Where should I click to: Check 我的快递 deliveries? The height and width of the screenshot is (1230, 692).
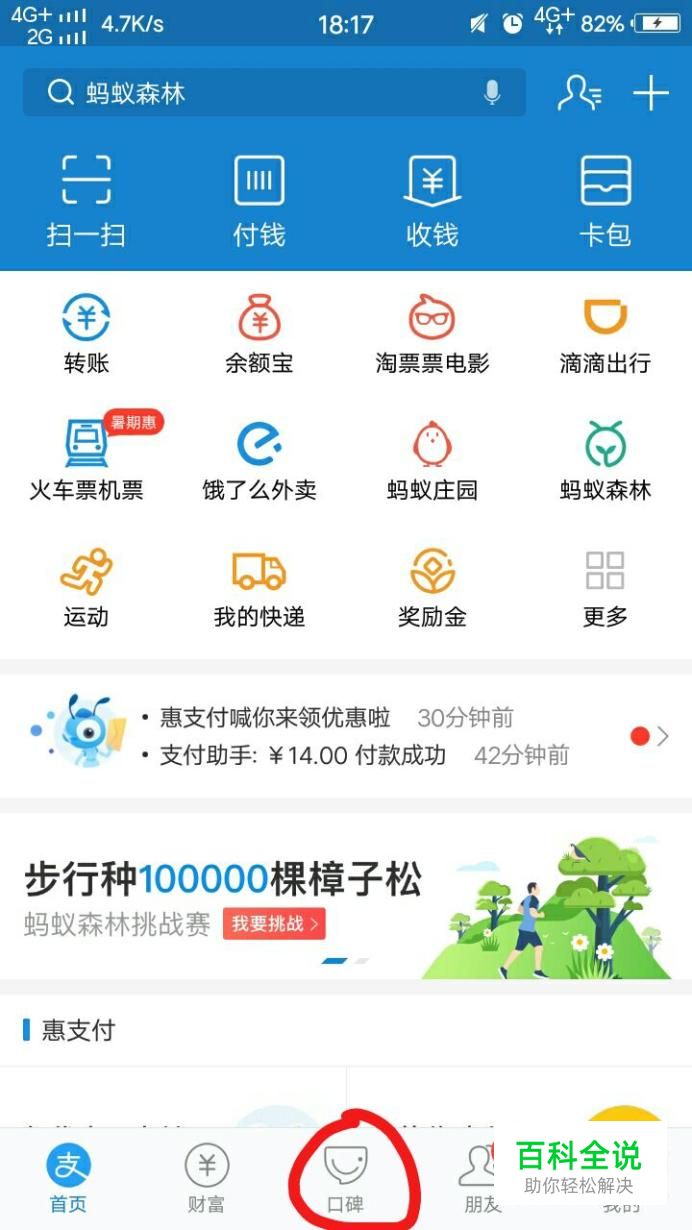click(x=259, y=588)
